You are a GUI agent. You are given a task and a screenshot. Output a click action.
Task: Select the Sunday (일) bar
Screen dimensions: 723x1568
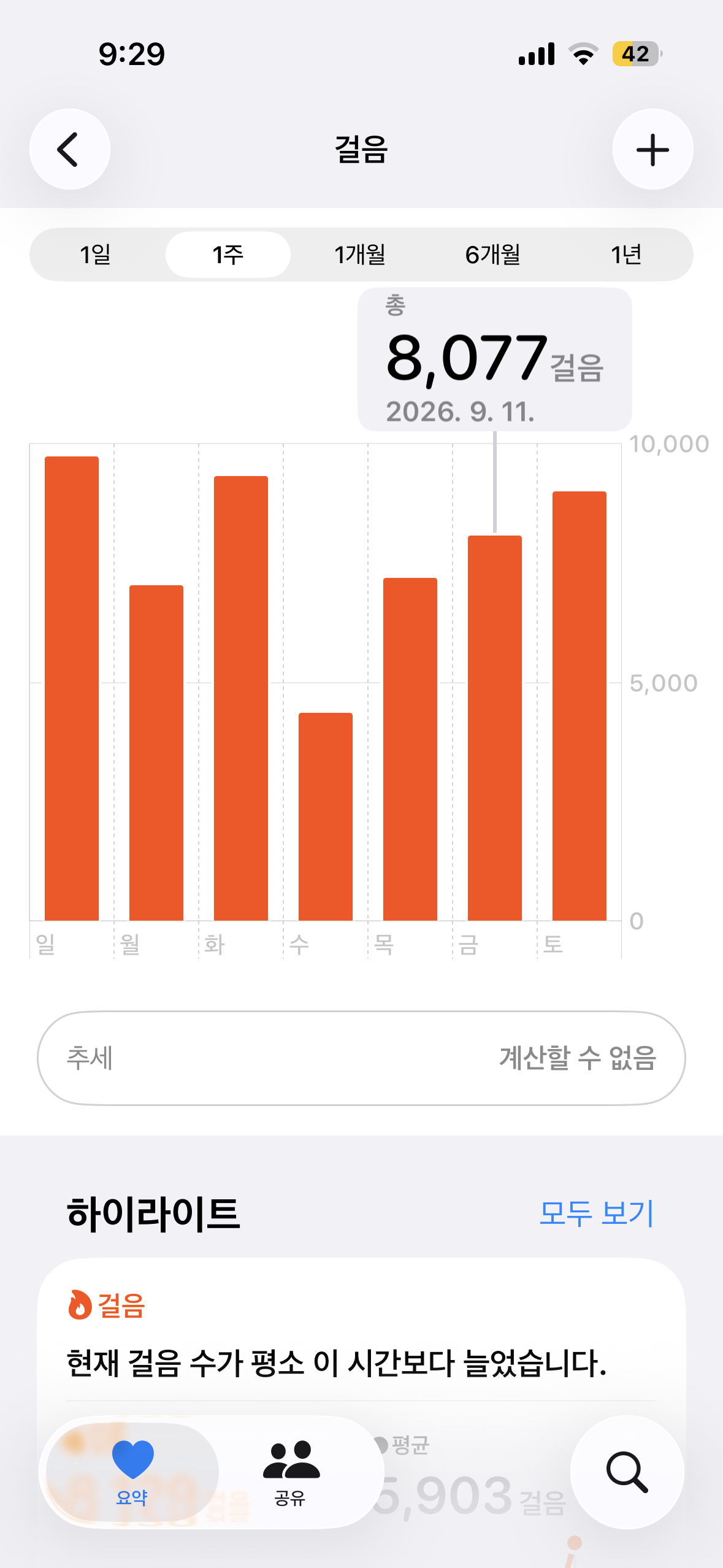pyautogui.click(x=72, y=688)
